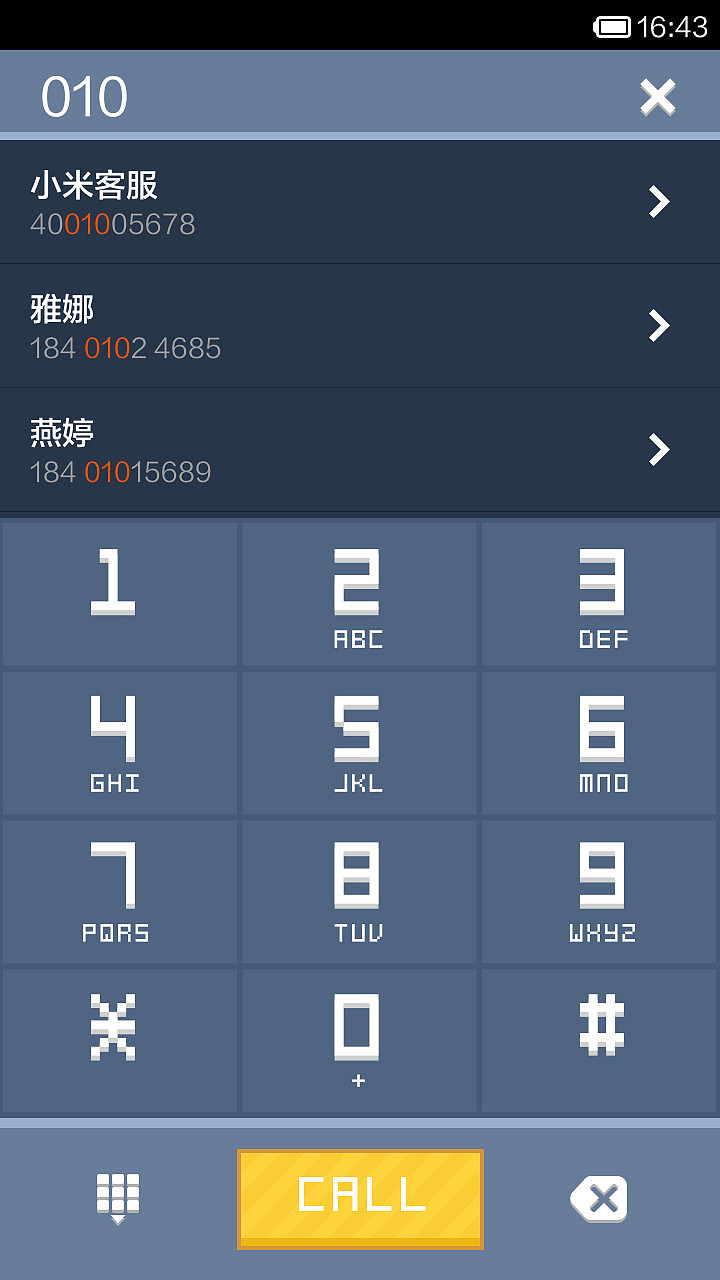Viewport: 720px width, 1280px height.
Task: Clear the entered number with X
Action: (x=657, y=96)
